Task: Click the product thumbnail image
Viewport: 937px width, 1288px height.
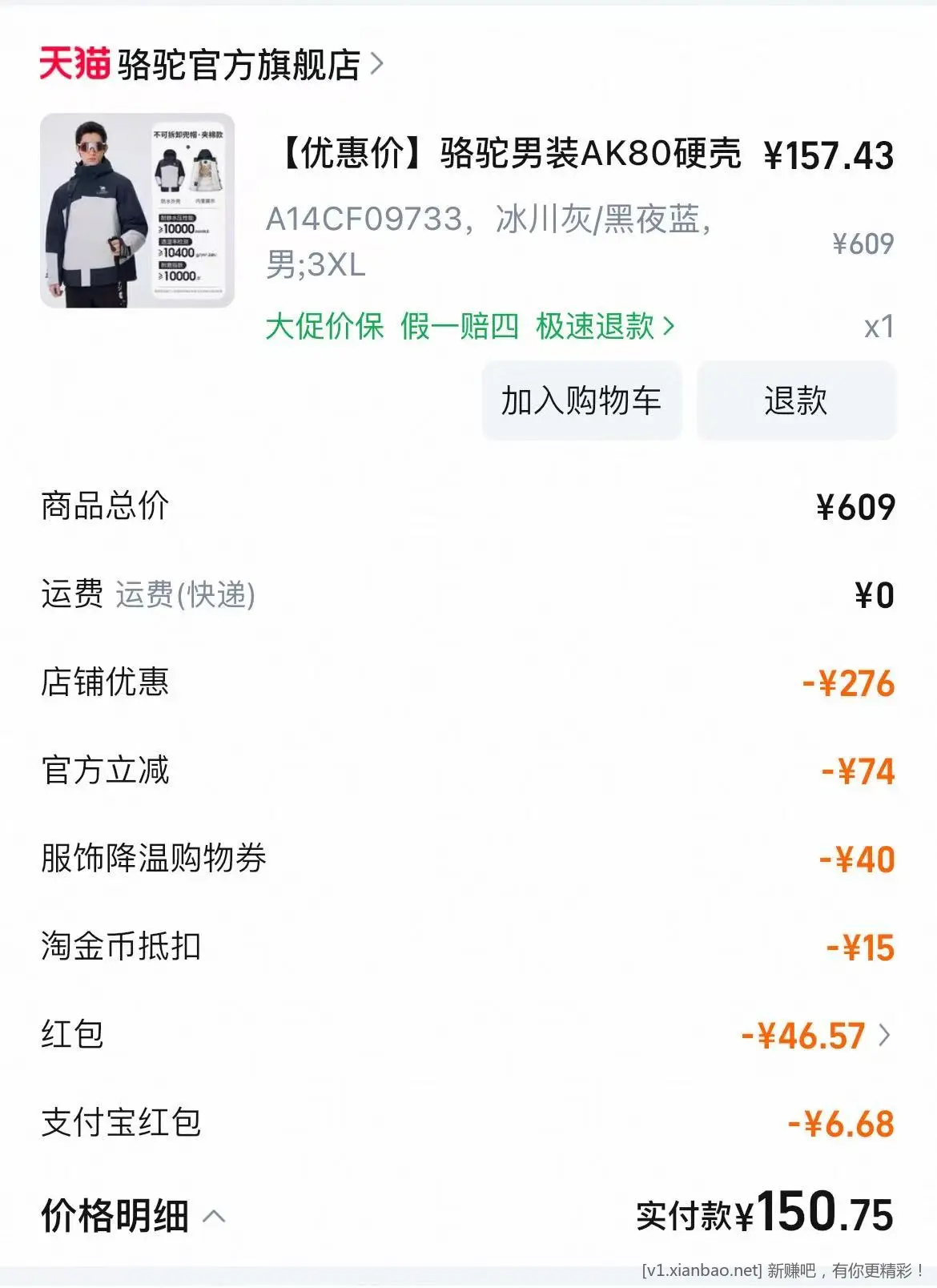Action: tap(136, 212)
